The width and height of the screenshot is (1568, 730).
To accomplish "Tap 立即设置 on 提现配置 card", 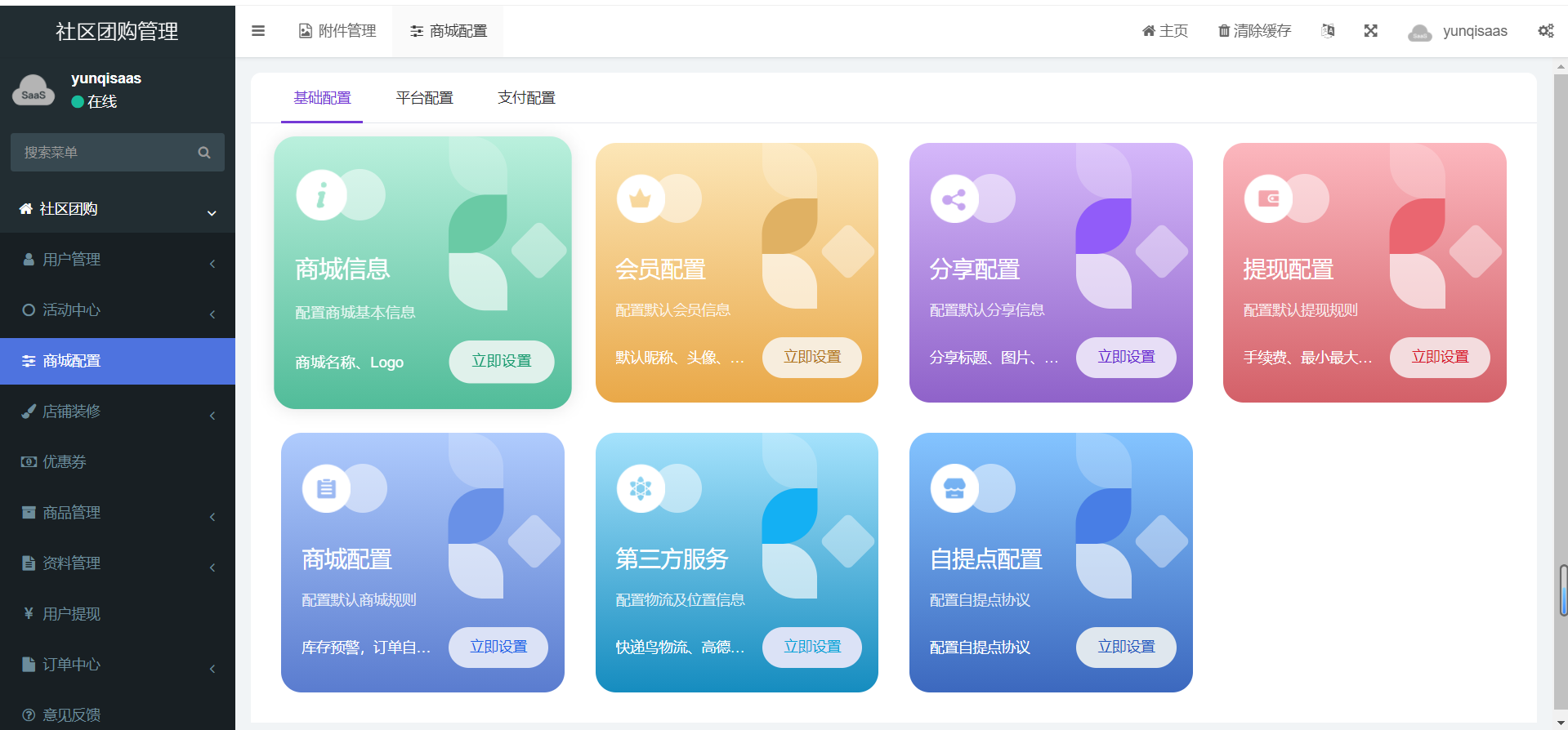I will pos(1439,357).
